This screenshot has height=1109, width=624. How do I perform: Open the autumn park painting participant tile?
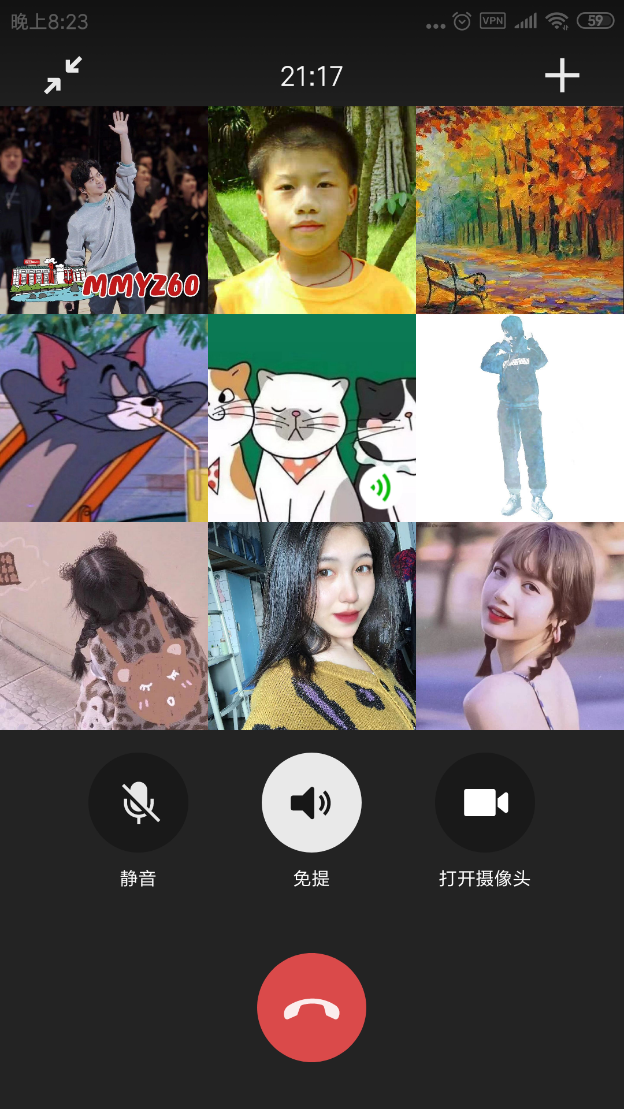click(x=519, y=210)
